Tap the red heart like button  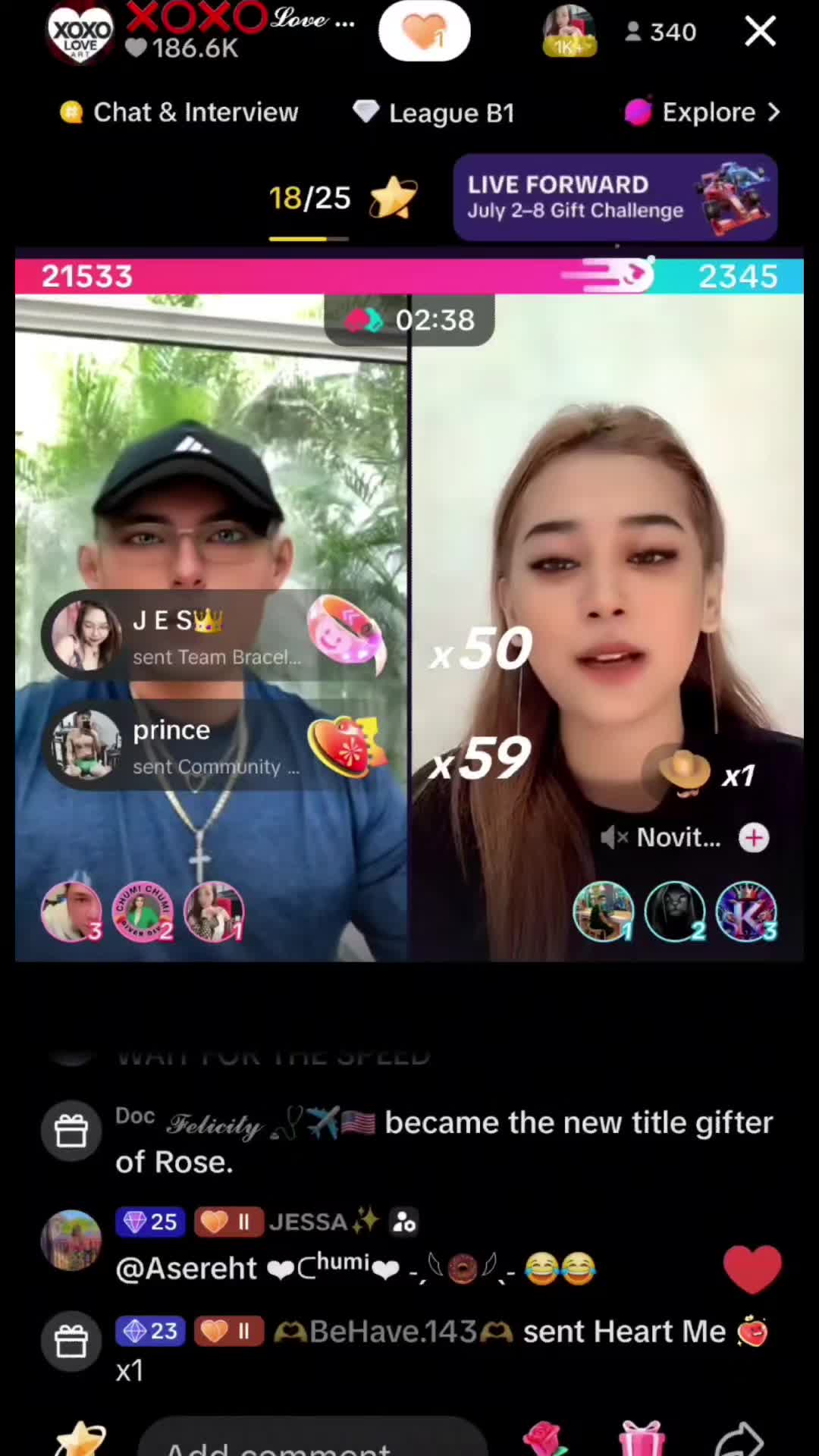coord(752,1269)
